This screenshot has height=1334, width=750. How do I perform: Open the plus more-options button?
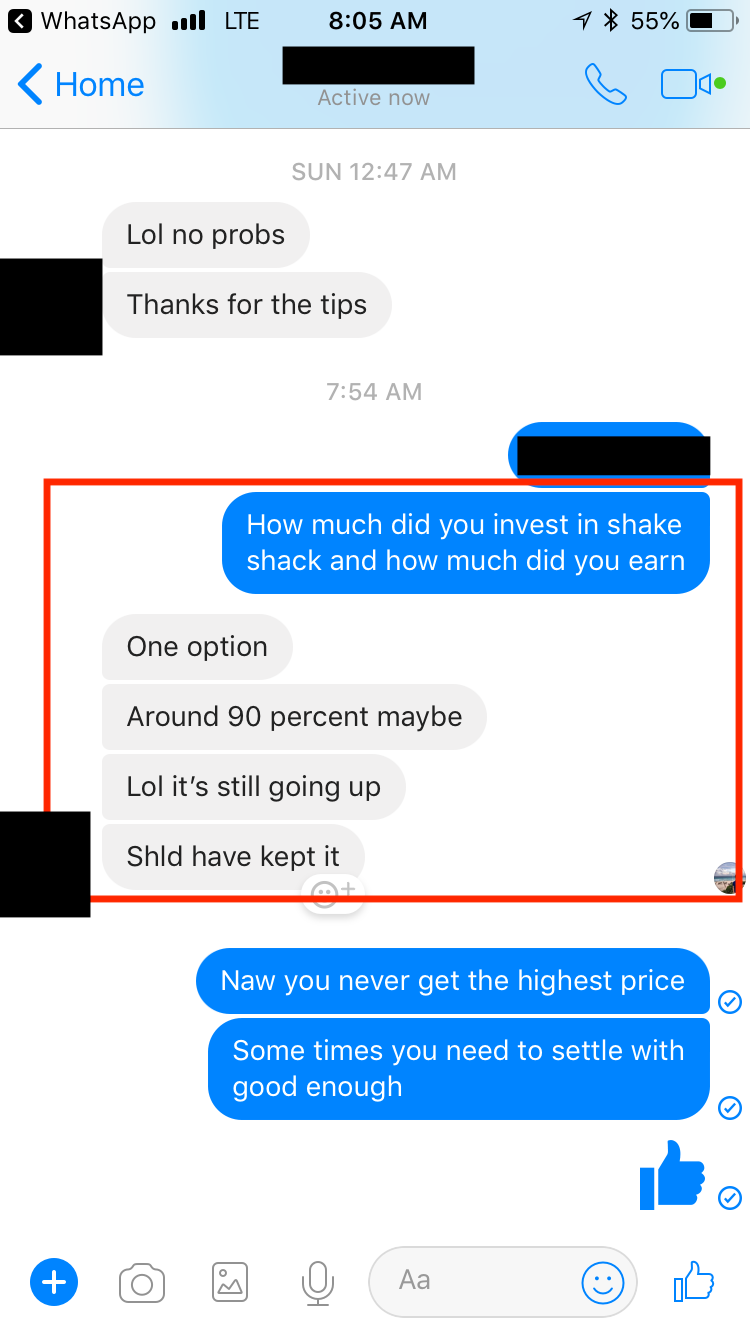pyautogui.click(x=55, y=1281)
